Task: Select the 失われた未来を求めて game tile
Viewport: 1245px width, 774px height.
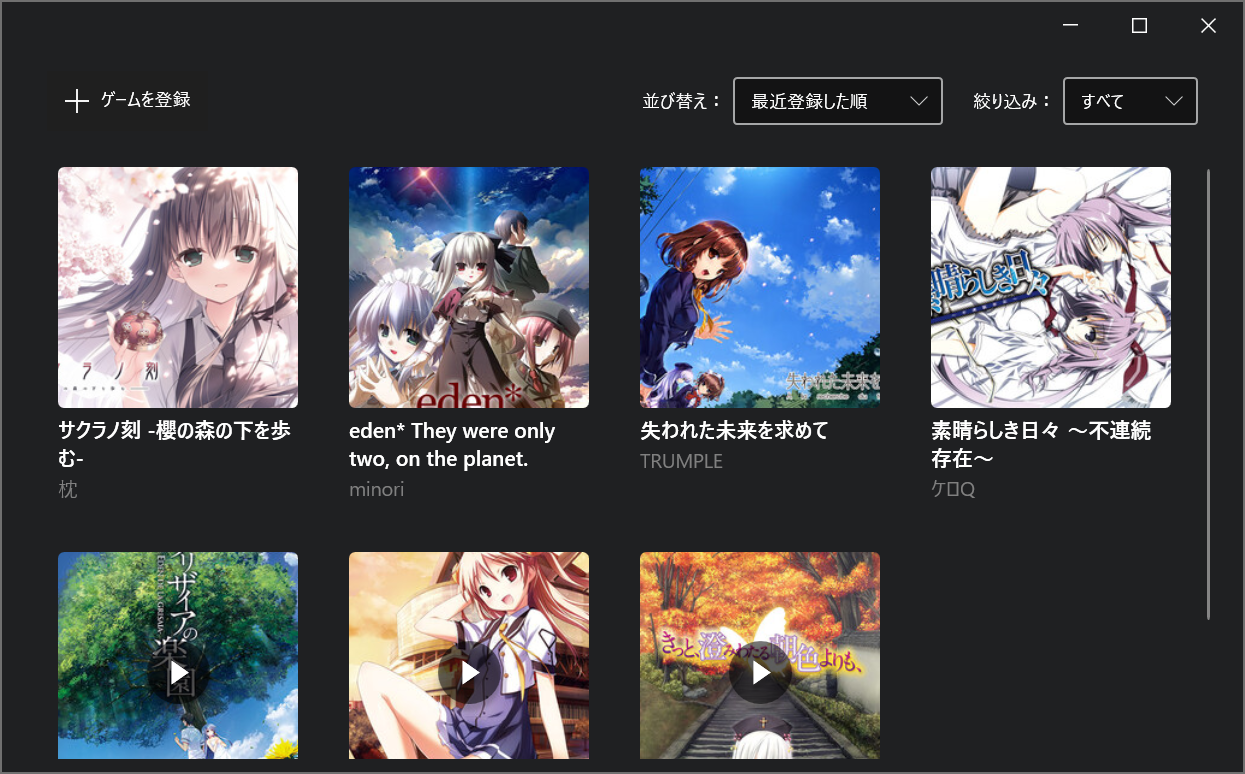Action: 759,287
